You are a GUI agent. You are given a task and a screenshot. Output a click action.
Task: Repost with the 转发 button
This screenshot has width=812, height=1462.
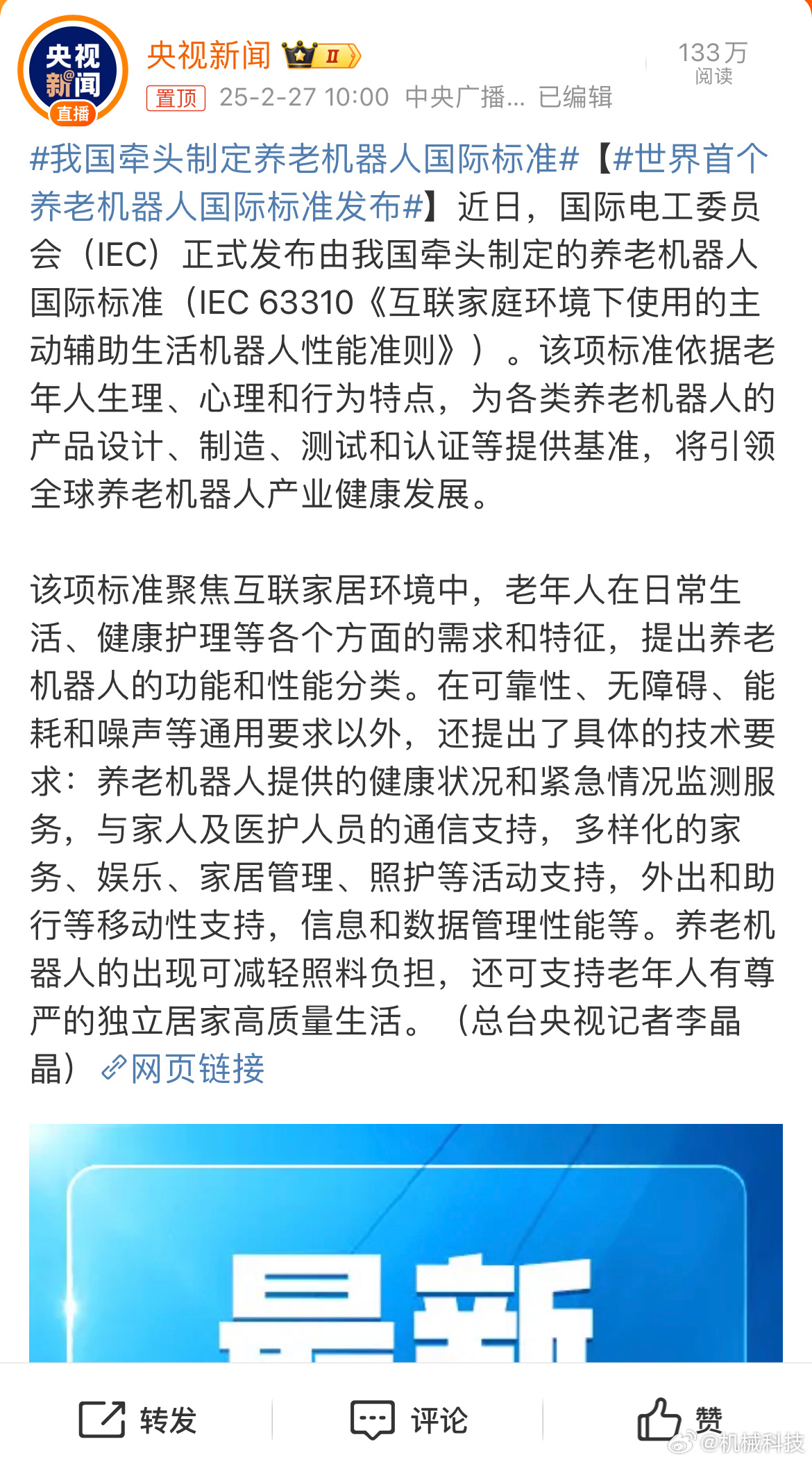pos(137,1420)
